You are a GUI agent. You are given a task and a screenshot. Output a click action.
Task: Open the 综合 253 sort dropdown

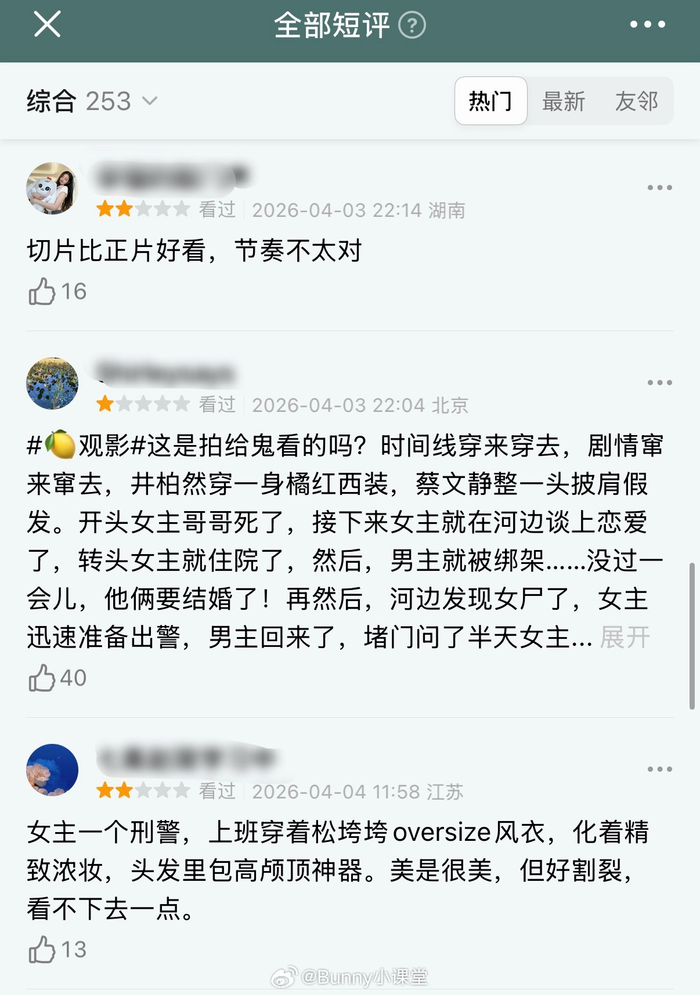point(93,101)
